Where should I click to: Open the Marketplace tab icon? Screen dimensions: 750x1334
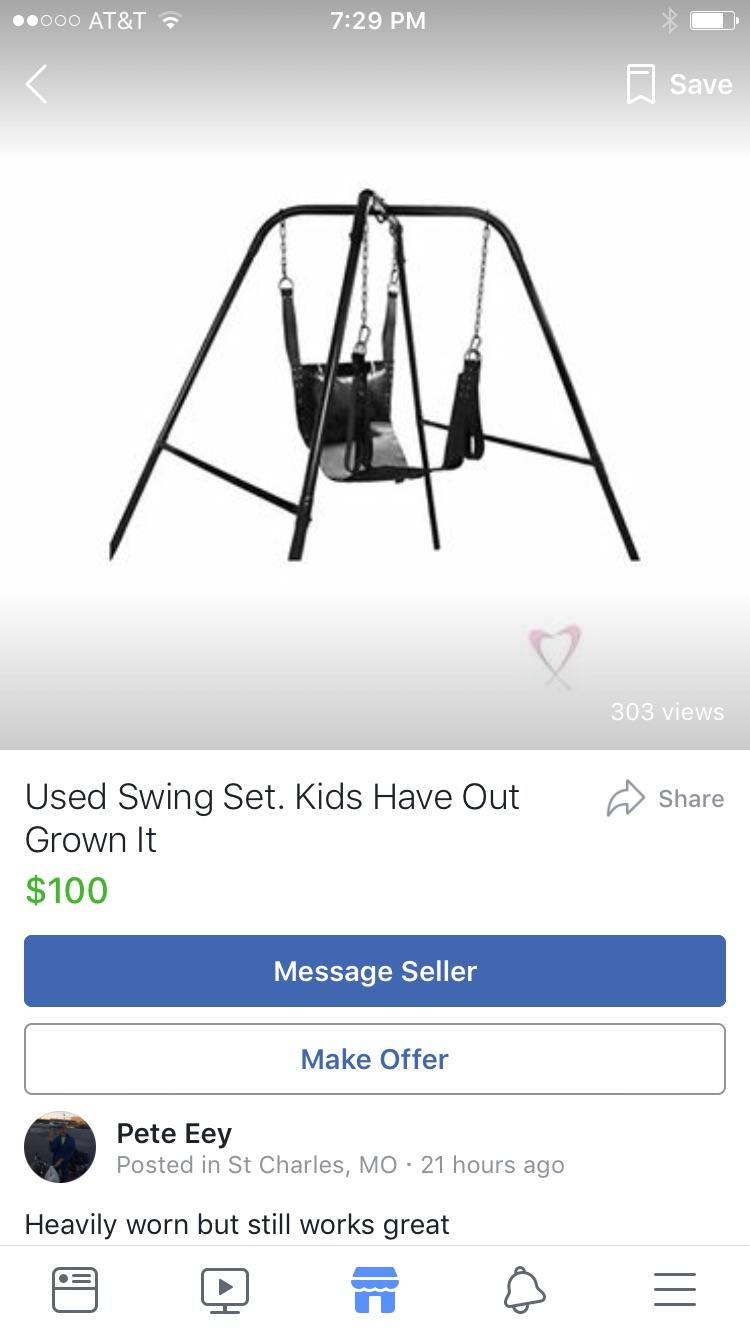pyautogui.click(x=374, y=1289)
